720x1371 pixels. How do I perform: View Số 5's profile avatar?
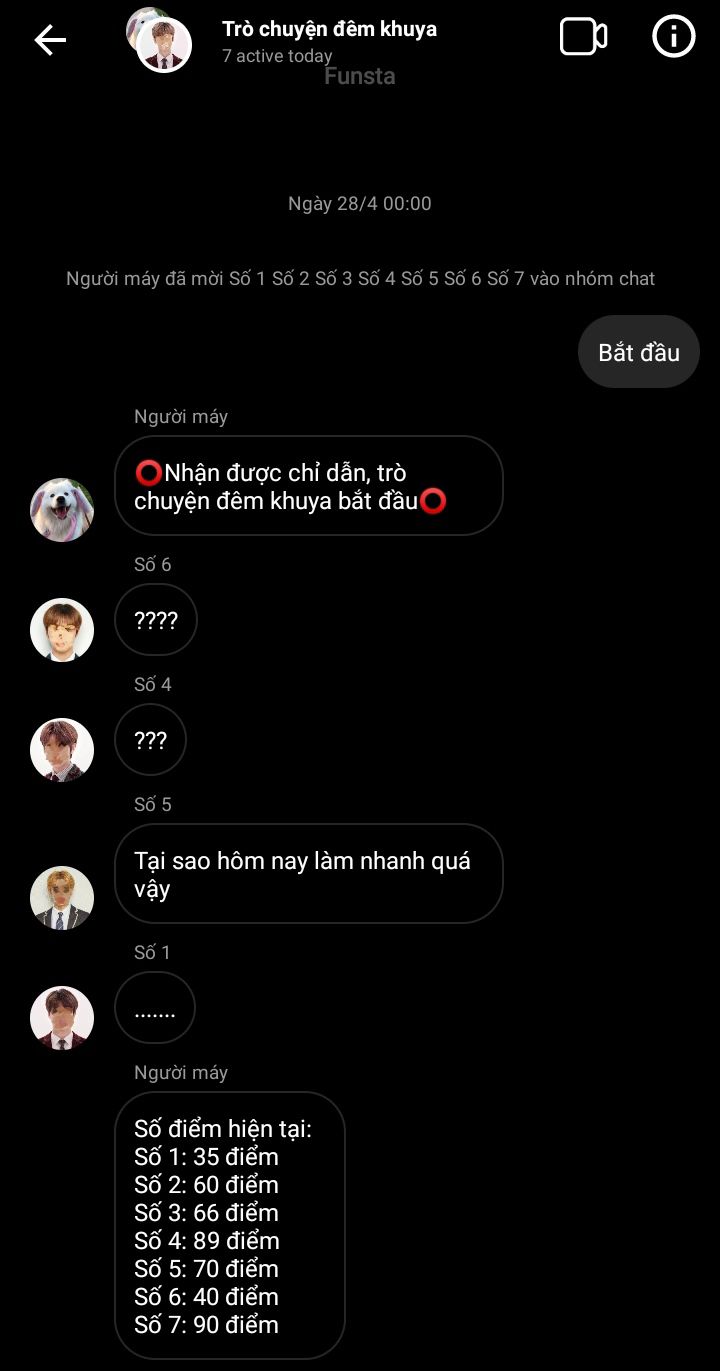62,898
